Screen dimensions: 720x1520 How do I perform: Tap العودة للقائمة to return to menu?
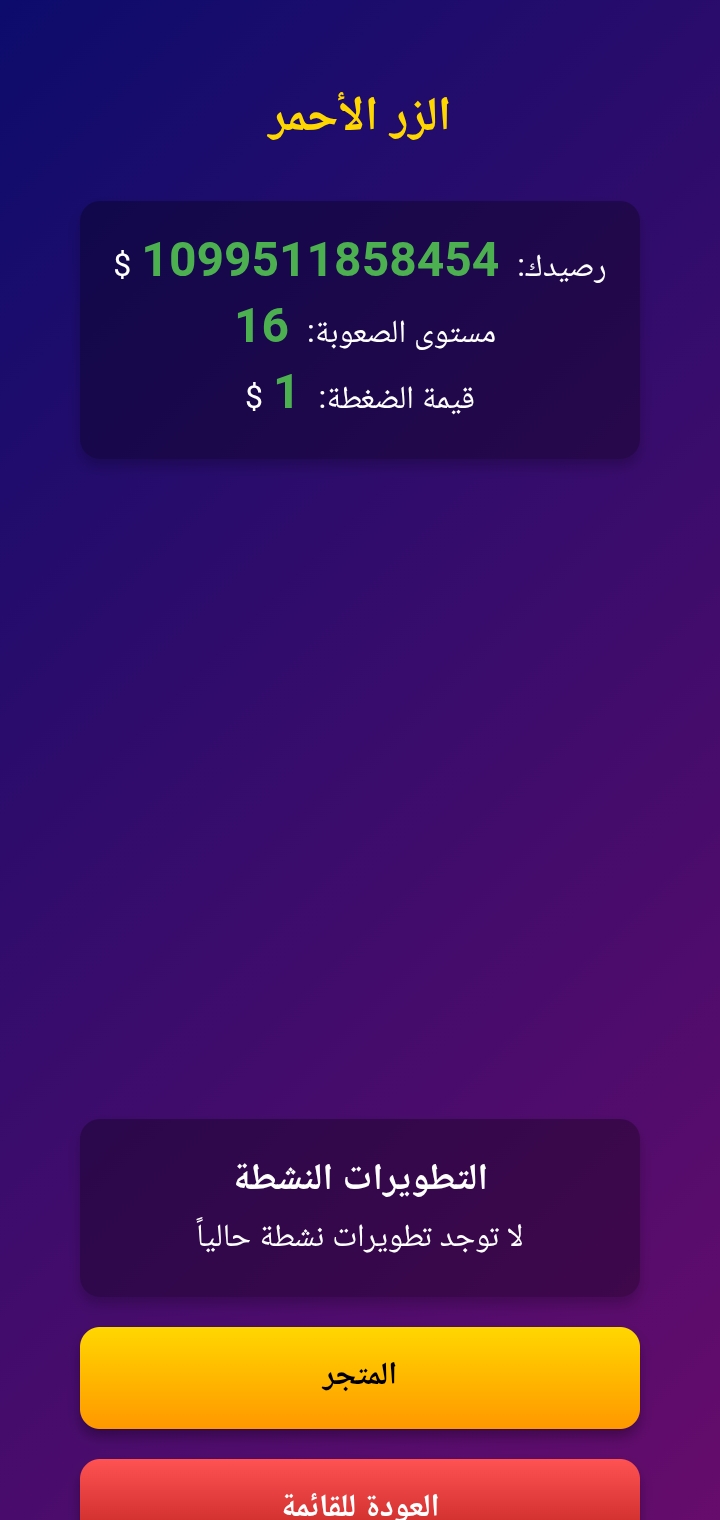point(360,1494)
